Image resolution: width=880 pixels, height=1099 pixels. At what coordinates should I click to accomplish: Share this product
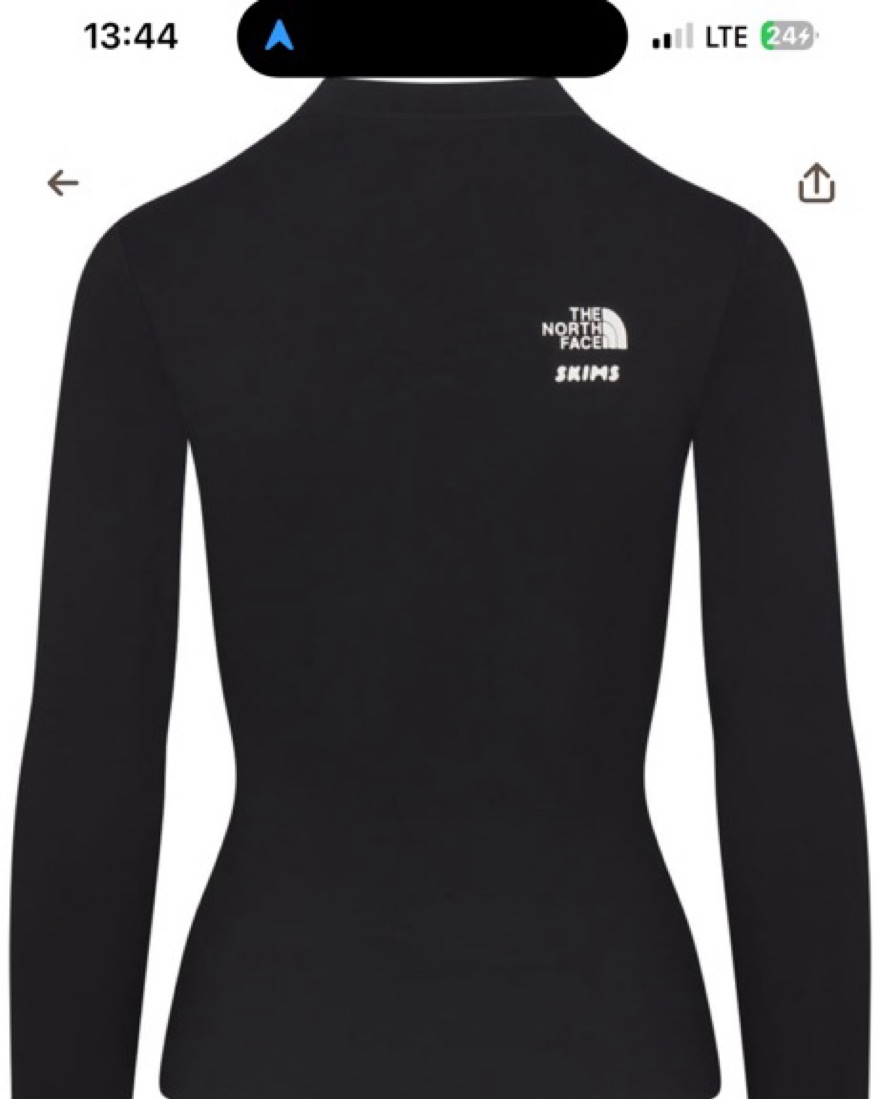816,183
